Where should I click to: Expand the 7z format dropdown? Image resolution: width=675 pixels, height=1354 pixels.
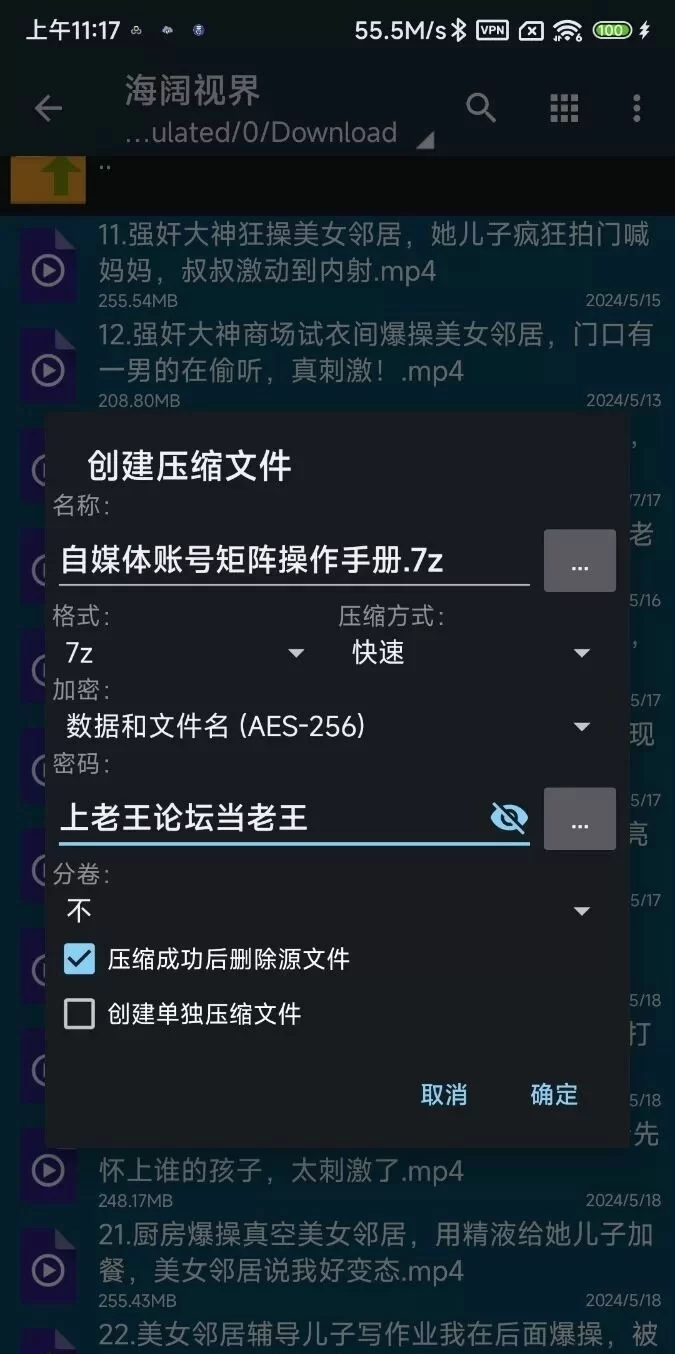(185, 653)
